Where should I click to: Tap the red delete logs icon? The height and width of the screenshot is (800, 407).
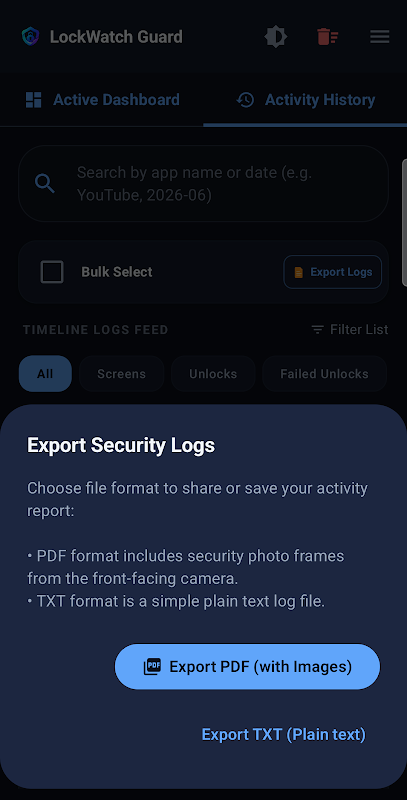click(x=327, y=37)
